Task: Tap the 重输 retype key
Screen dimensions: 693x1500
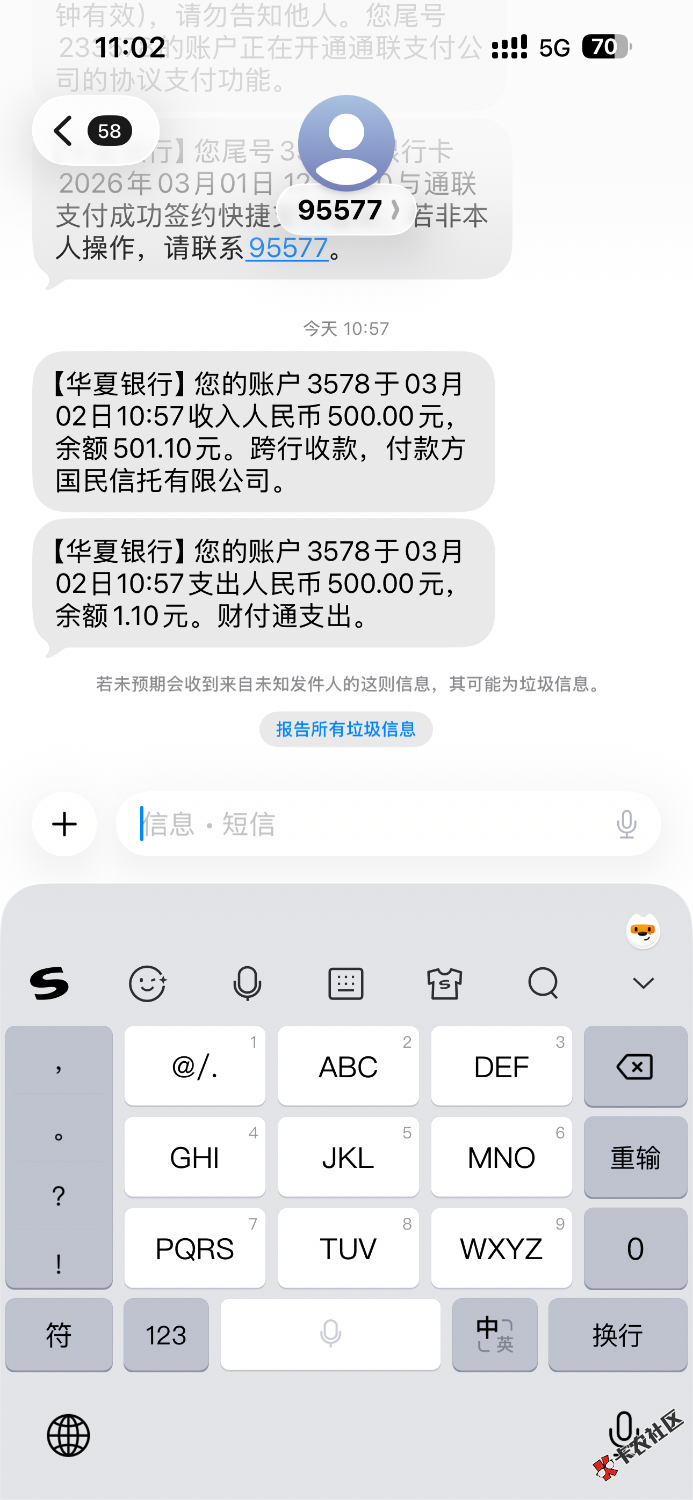Action: 635,1158
